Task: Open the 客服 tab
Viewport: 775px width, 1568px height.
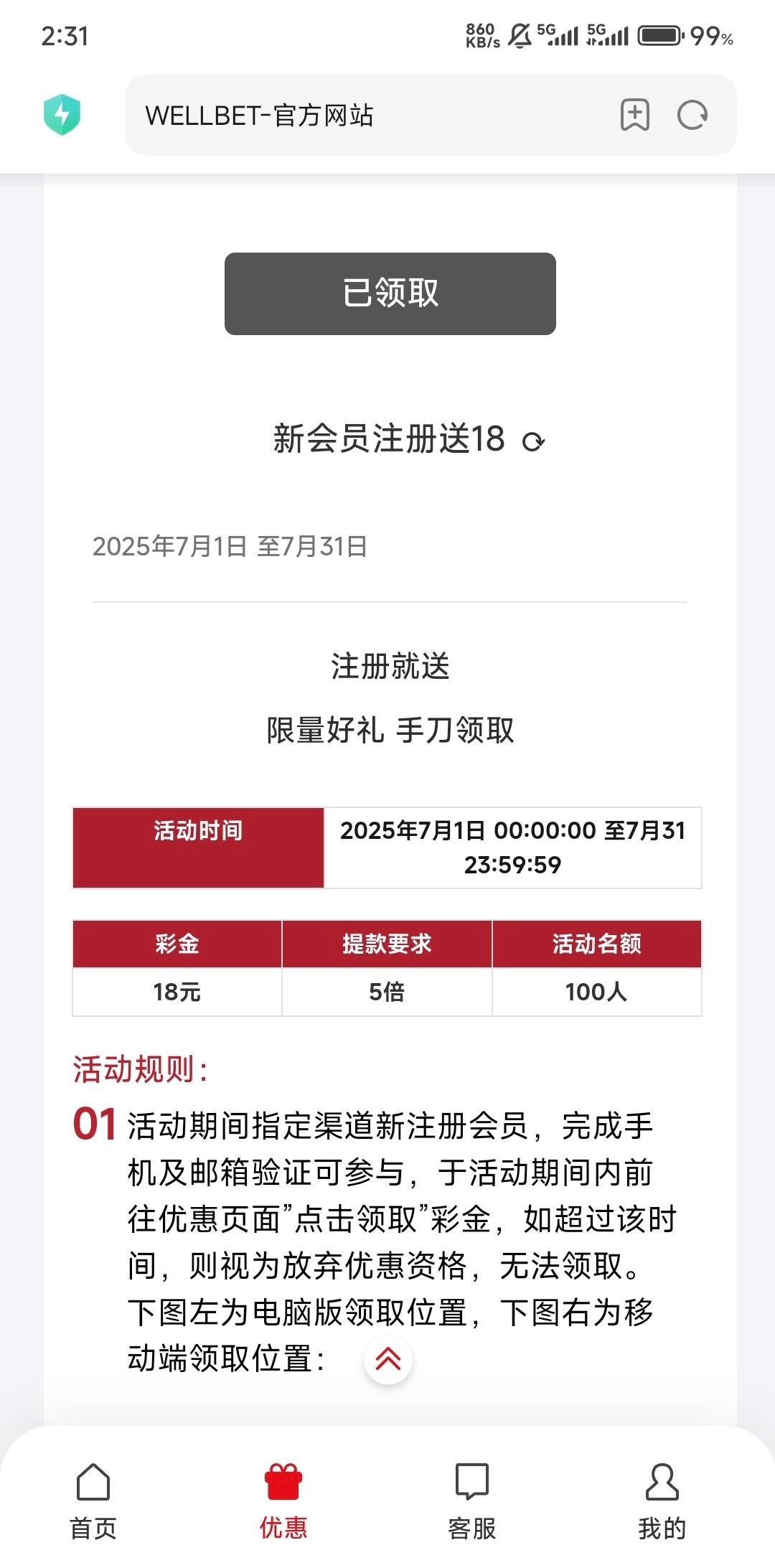Action: click(x=472, y=1501)
